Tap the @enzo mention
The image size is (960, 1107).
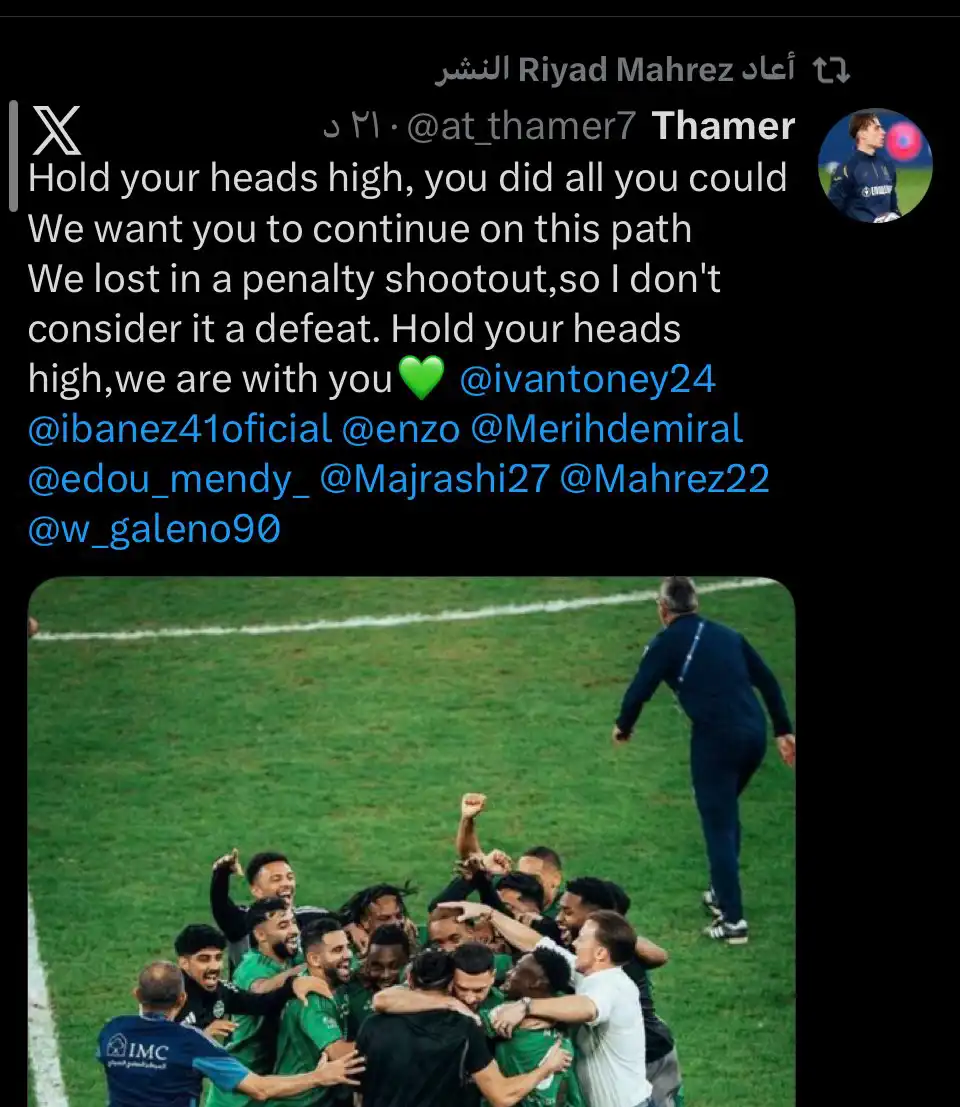click(x=401, y=430)
